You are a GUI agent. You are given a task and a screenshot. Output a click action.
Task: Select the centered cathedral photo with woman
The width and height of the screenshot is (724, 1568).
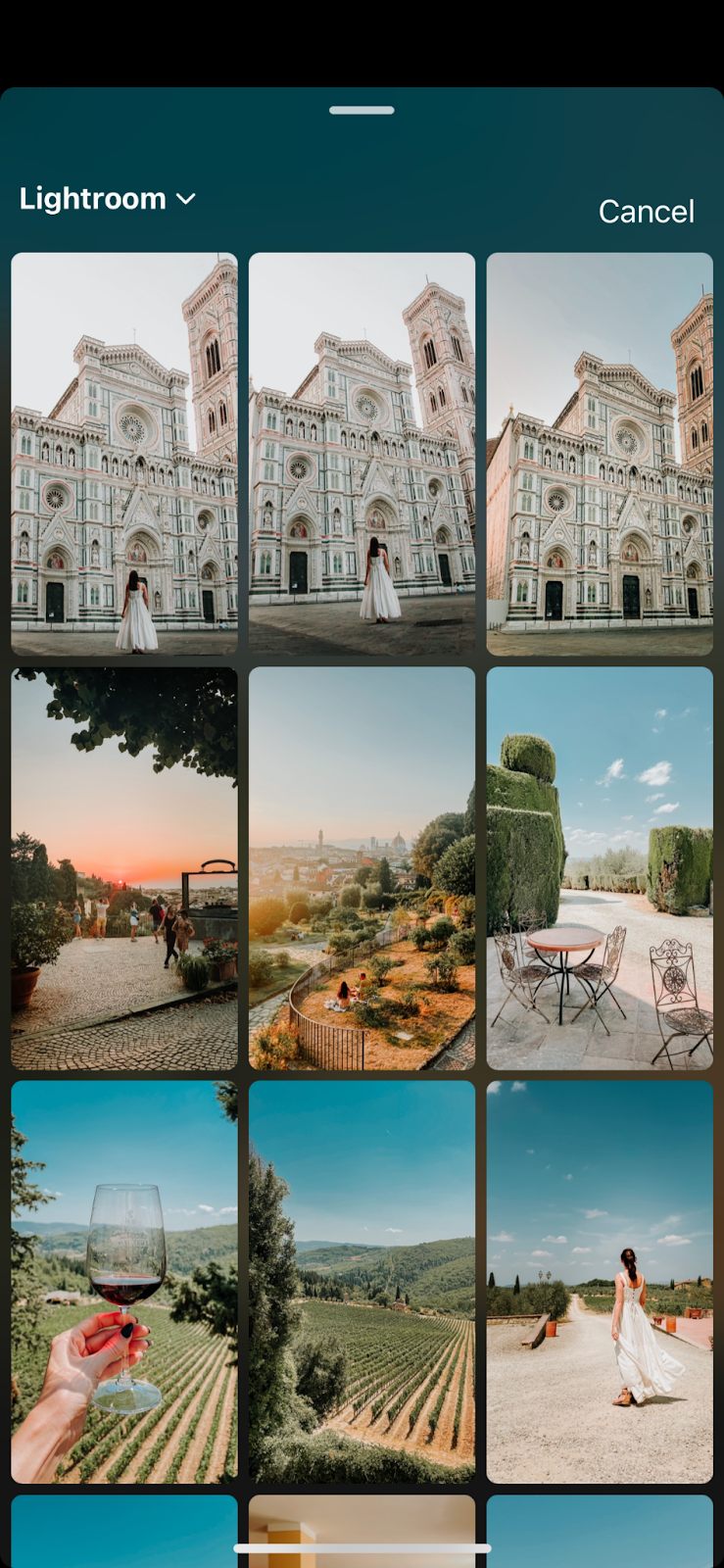(x=362, y=454)
